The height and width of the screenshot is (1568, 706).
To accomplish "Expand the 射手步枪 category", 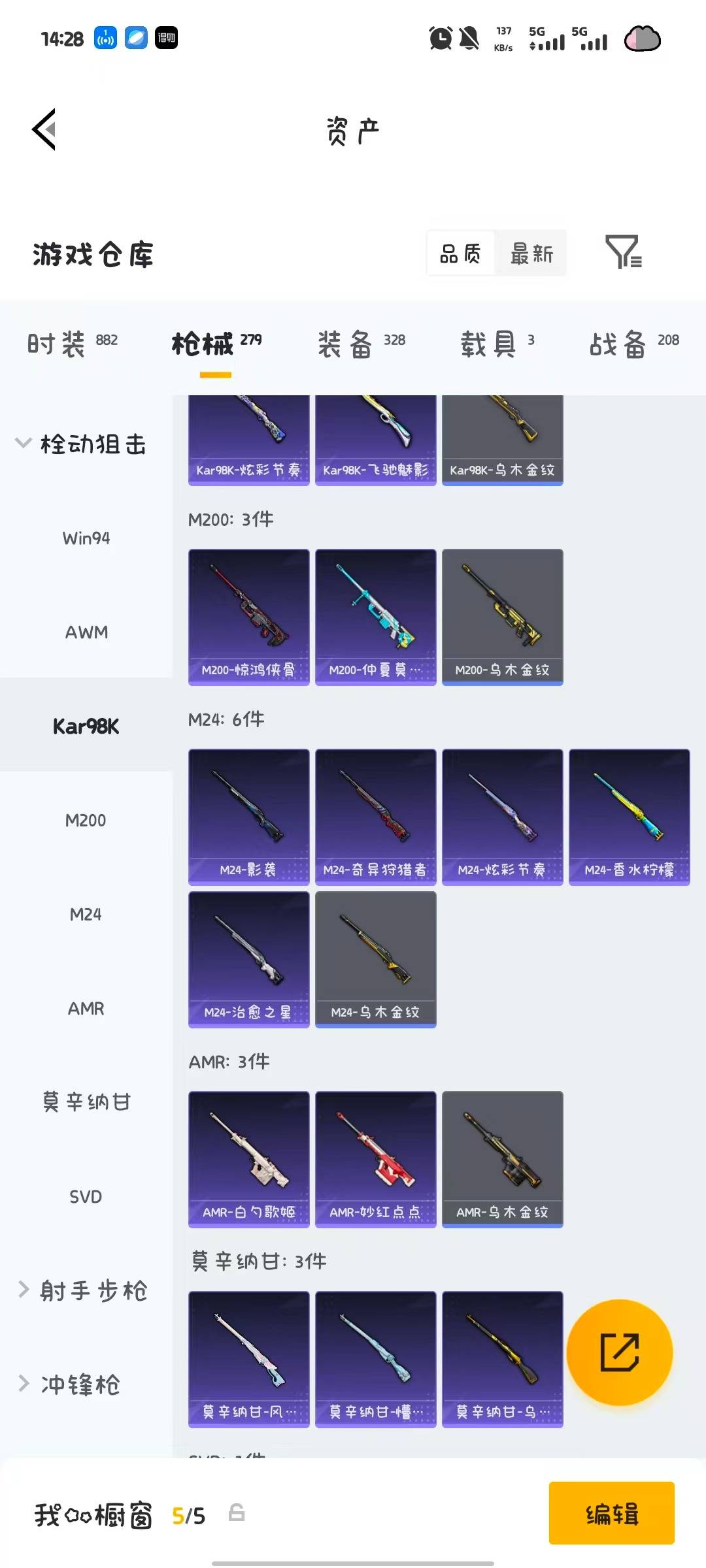I will click(x=82, y=1290).
